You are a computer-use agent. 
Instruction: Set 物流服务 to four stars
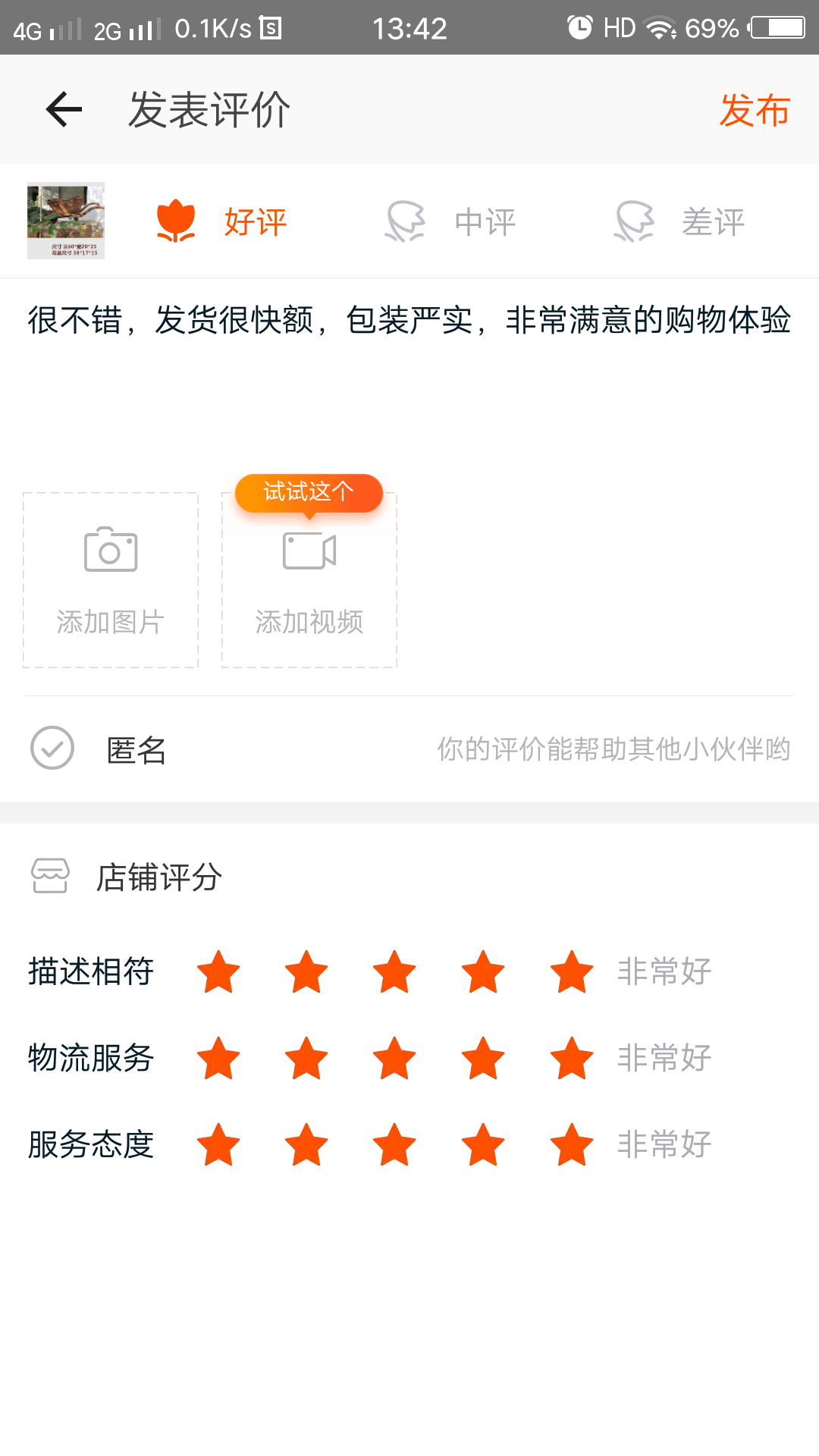coord(483,1058)
